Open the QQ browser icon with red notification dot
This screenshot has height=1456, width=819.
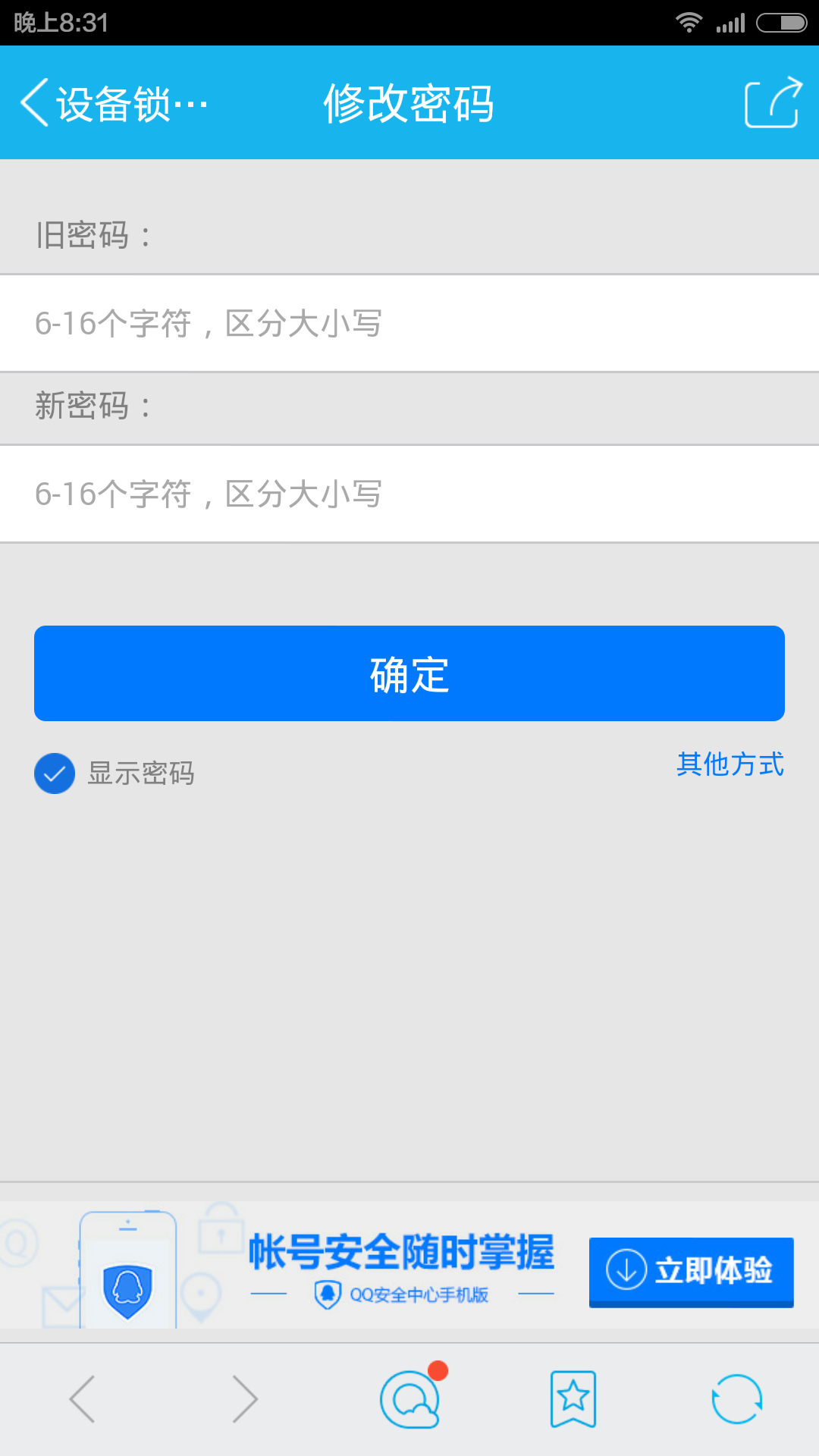409,1398
